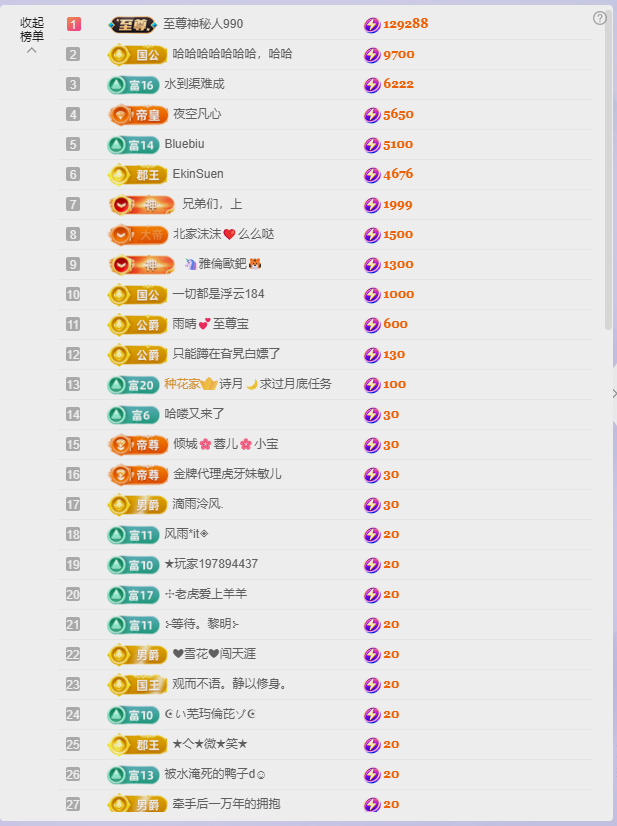View the profile of 水到渠难成
The image size is (617, 826).
[194, 84]
